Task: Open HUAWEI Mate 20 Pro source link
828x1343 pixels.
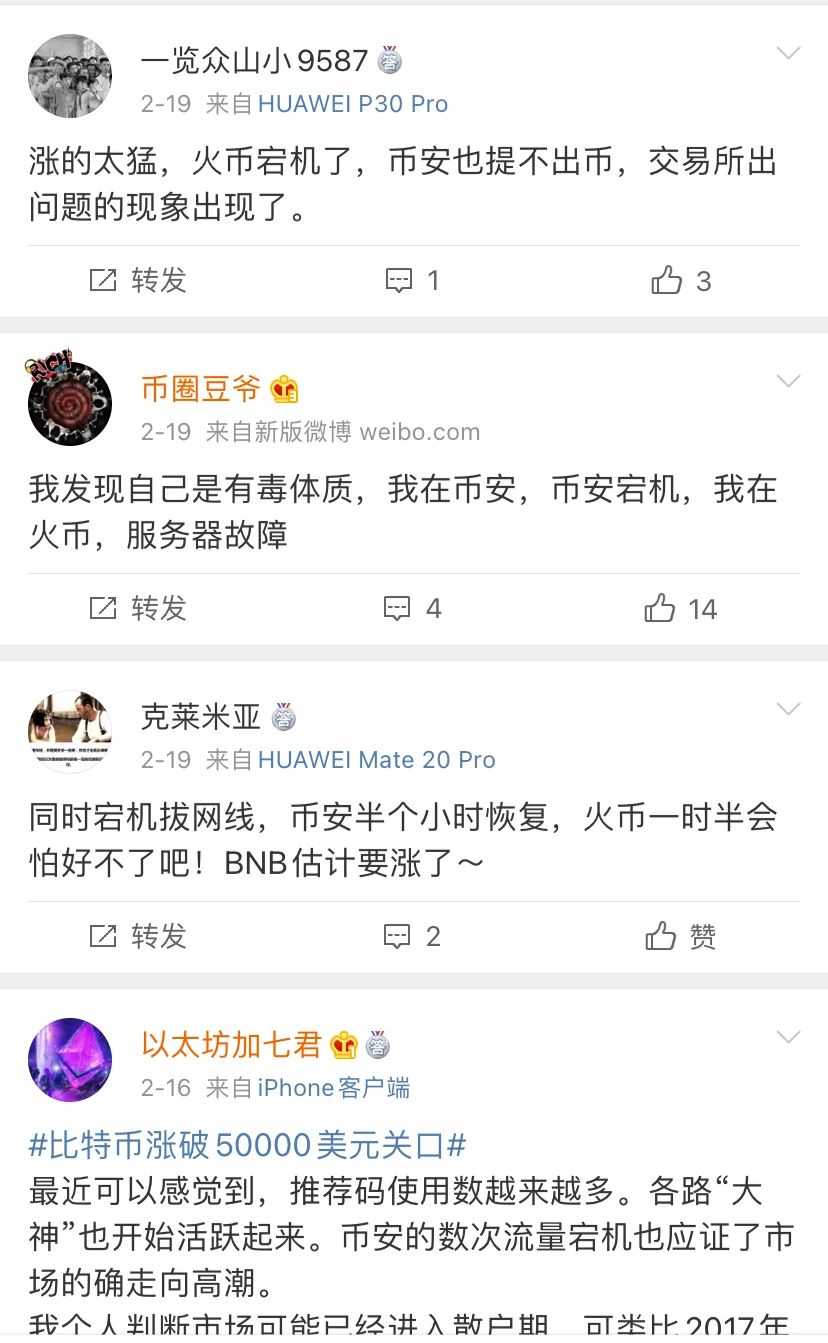Action: (376, 760)
